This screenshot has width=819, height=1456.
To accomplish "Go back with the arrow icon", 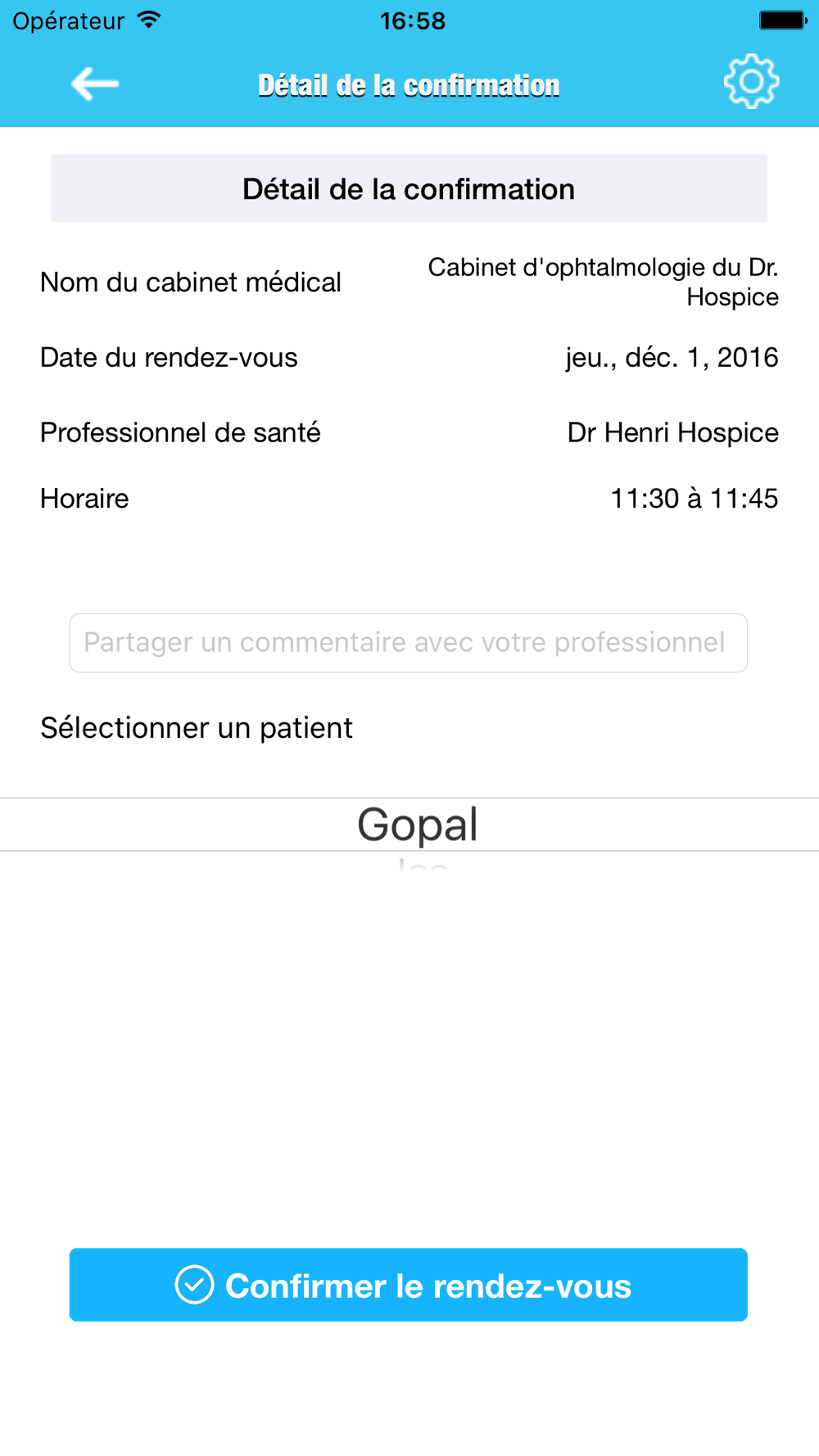I will (95, 84).
